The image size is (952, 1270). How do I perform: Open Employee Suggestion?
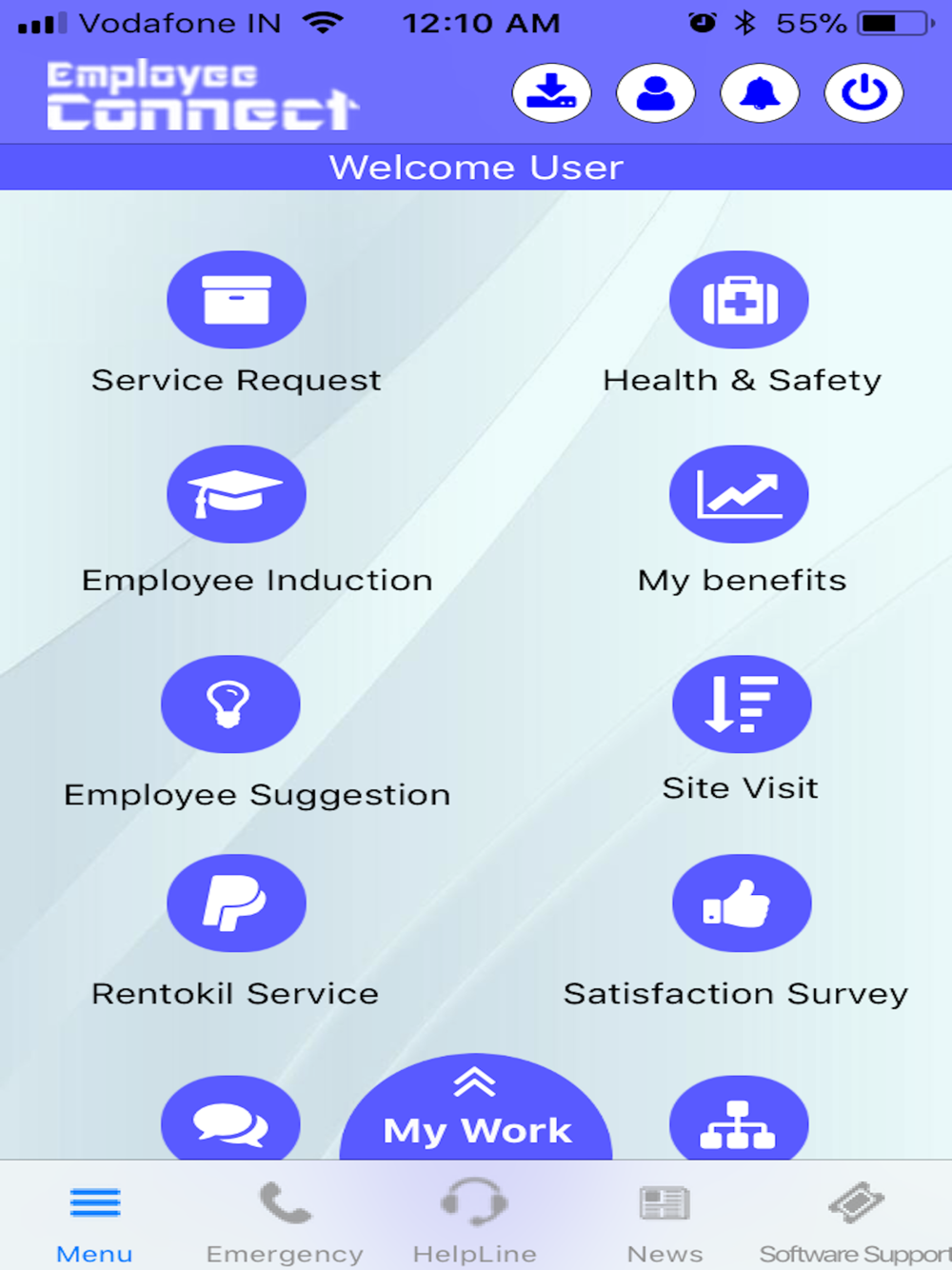[230, 705]
